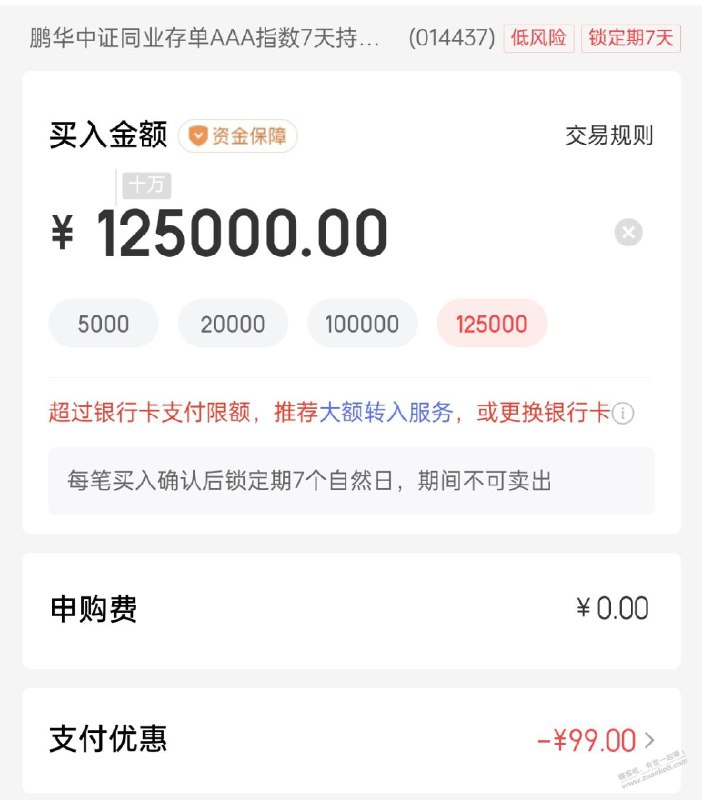View info icon about bank card limit
702x800 pixels.
point(623,414)
